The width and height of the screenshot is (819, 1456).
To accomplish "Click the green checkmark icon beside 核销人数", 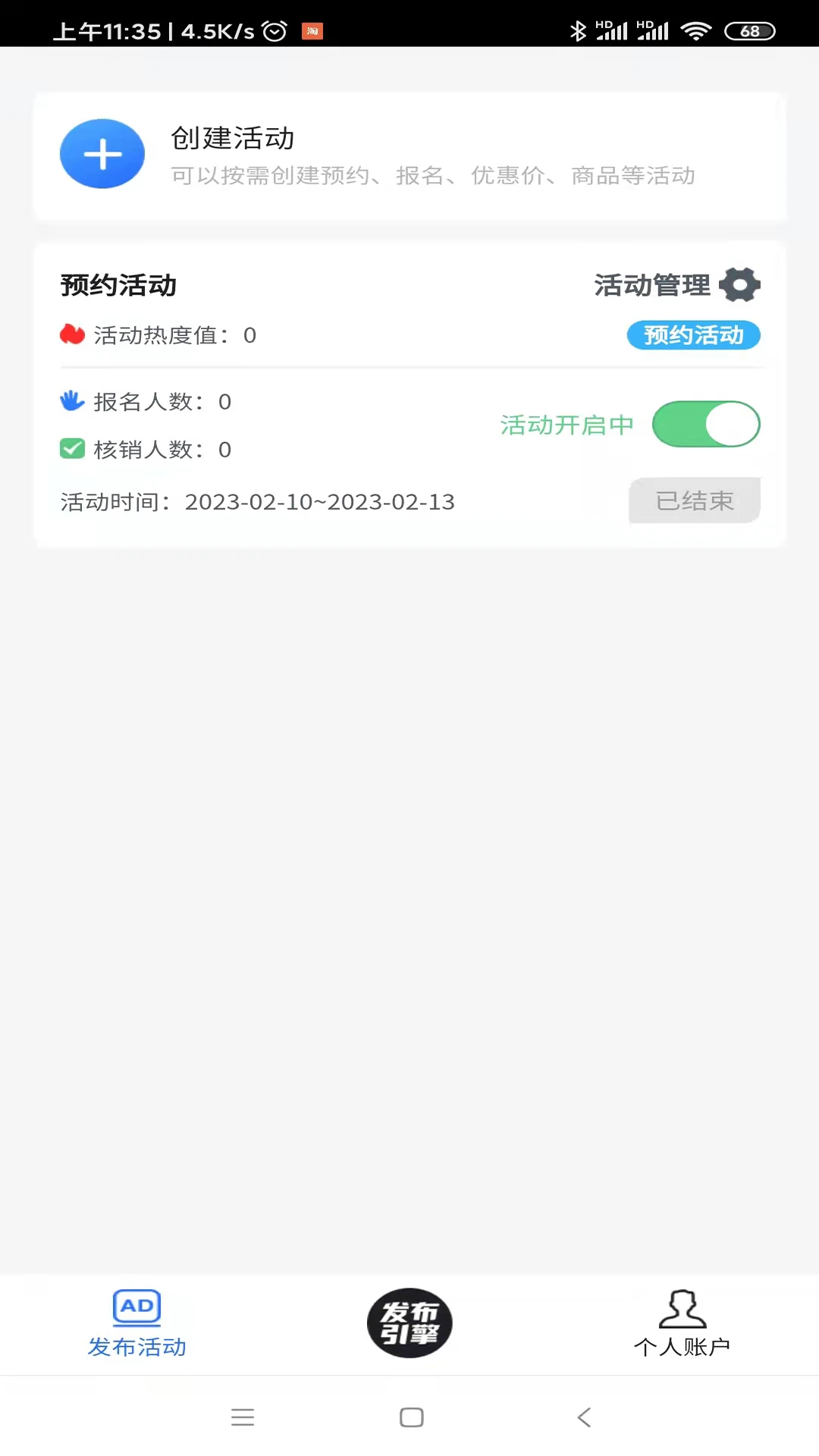I will pyautogui.click(x=72, y=449).
